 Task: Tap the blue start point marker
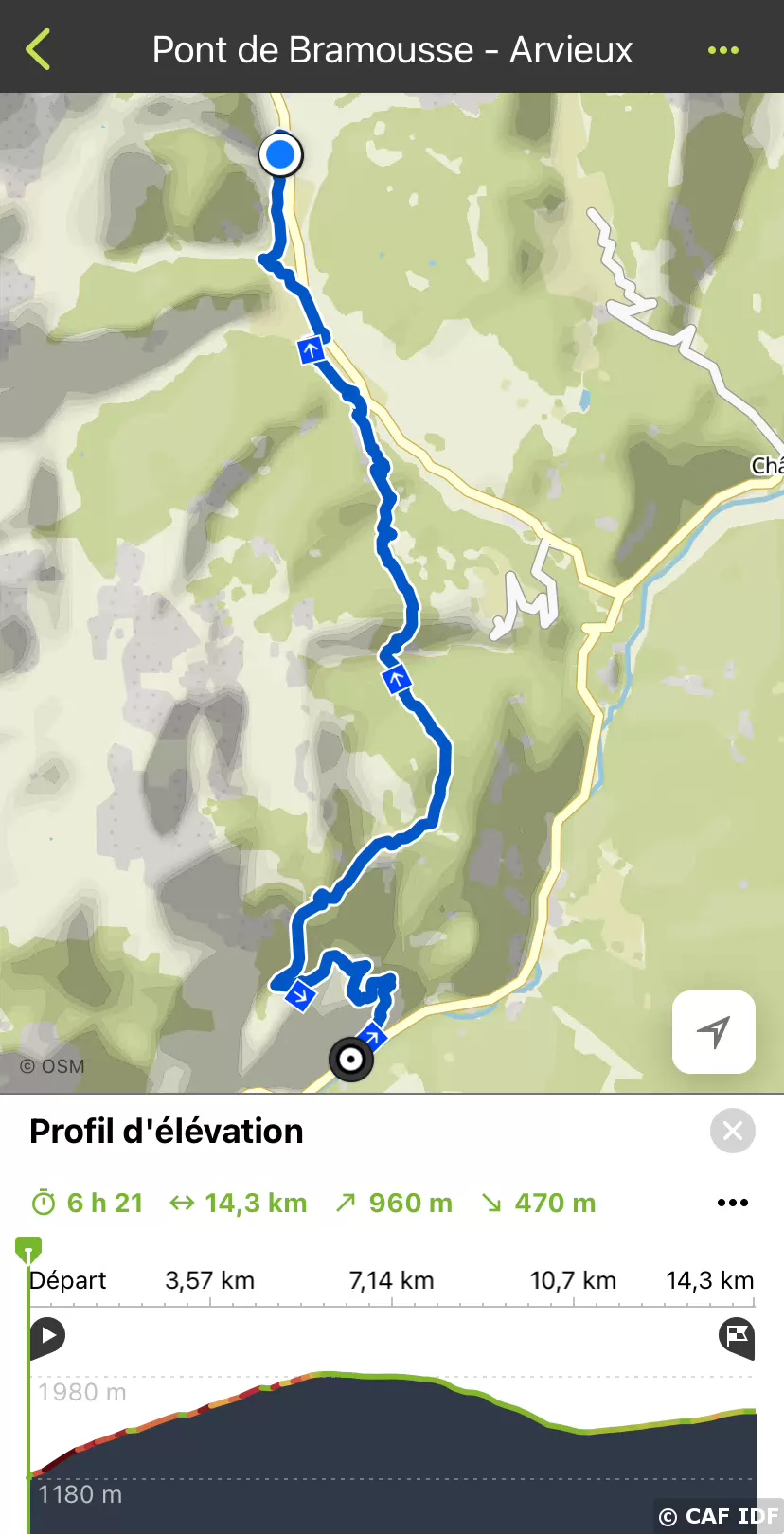pyautogui.click(x=280, y=154)
